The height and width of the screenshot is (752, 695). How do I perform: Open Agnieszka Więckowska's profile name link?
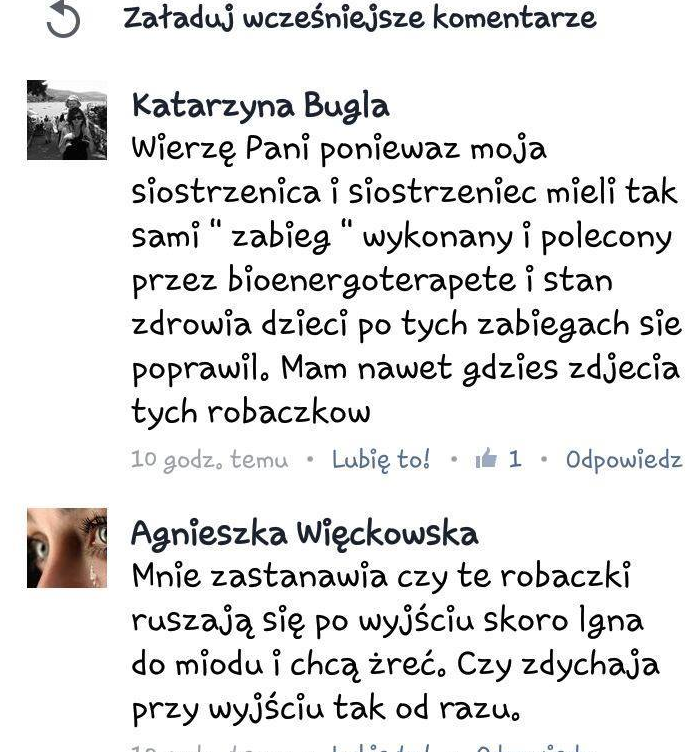(304, 533)
